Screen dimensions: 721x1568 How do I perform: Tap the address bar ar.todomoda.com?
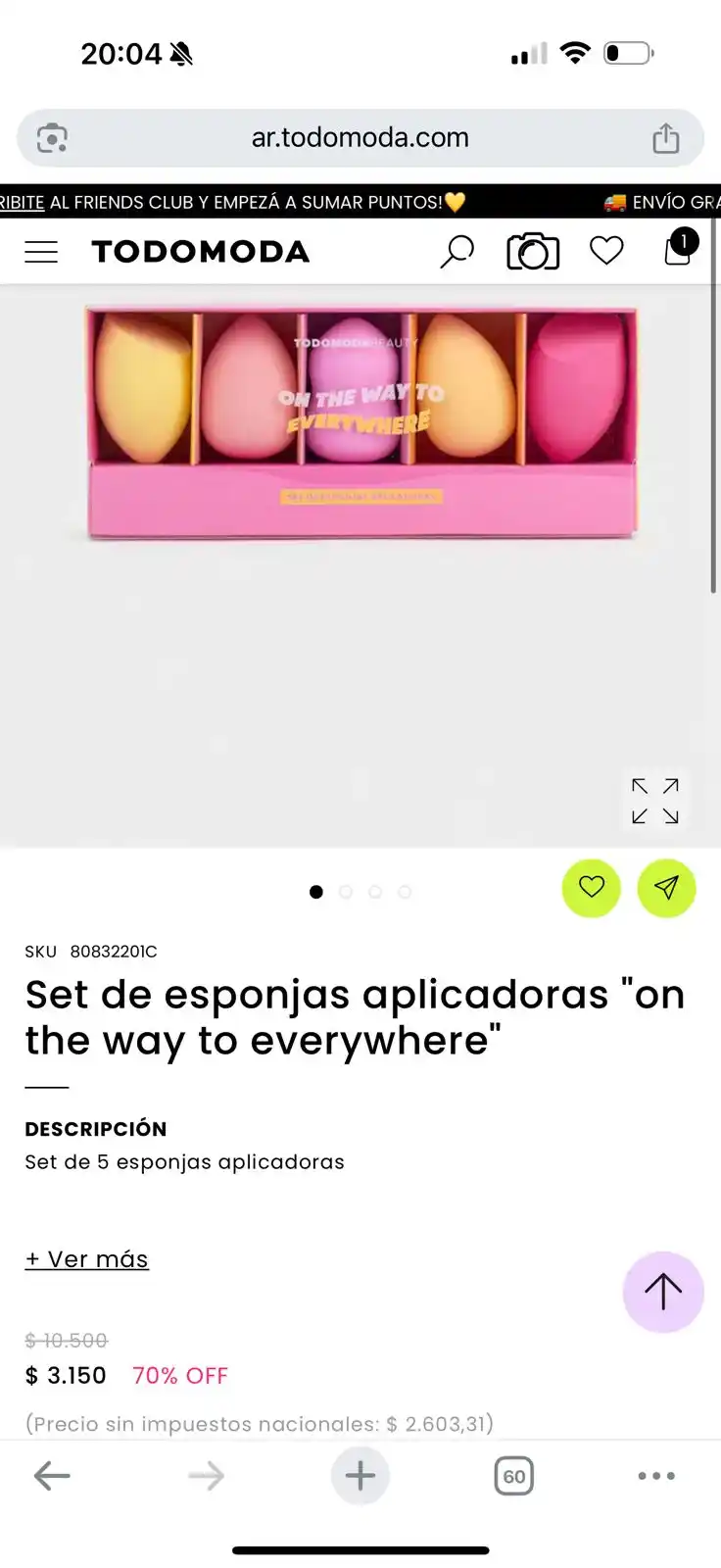[x=360, y=137]
